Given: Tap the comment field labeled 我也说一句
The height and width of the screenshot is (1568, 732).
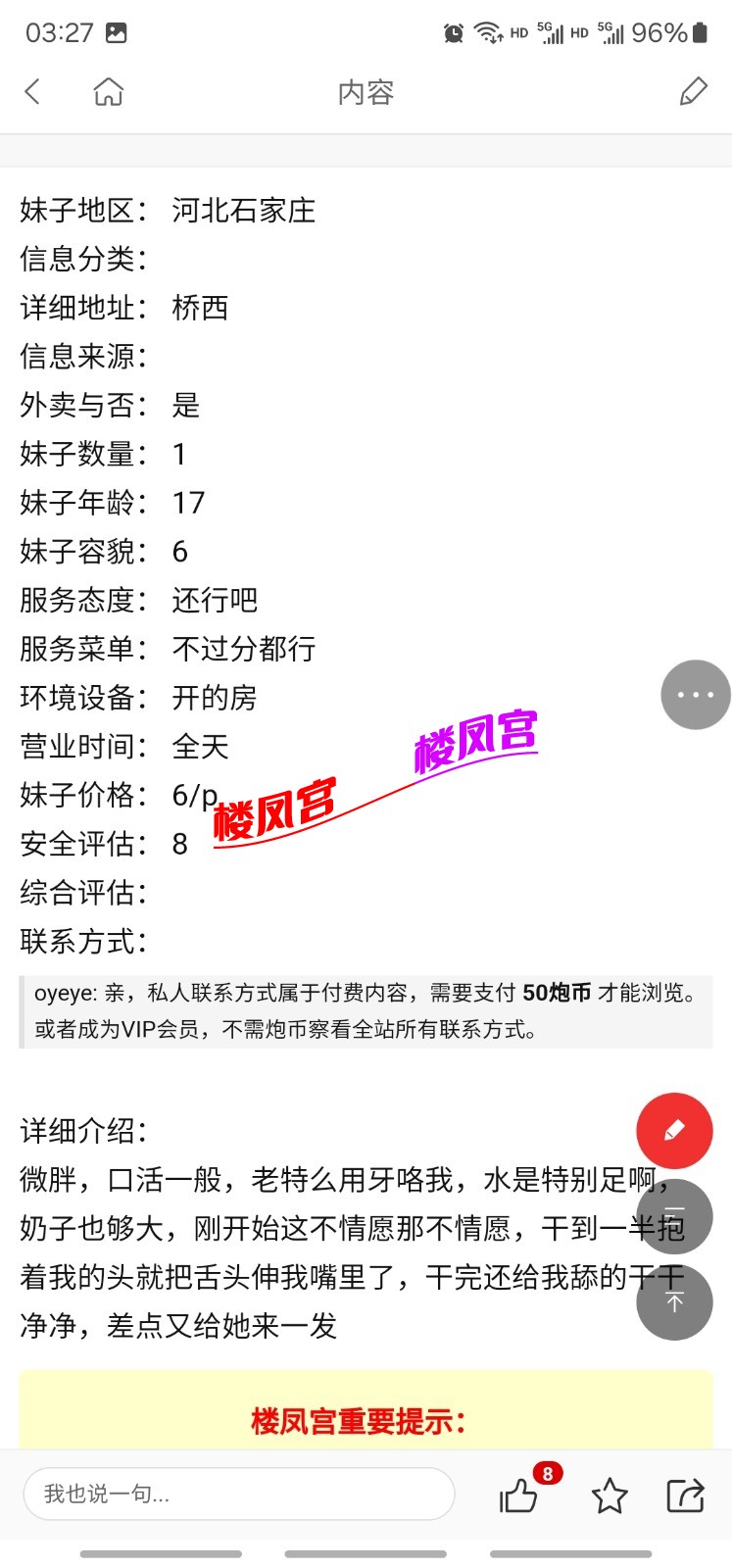Looking at the screenshot, I should 238,1494.
